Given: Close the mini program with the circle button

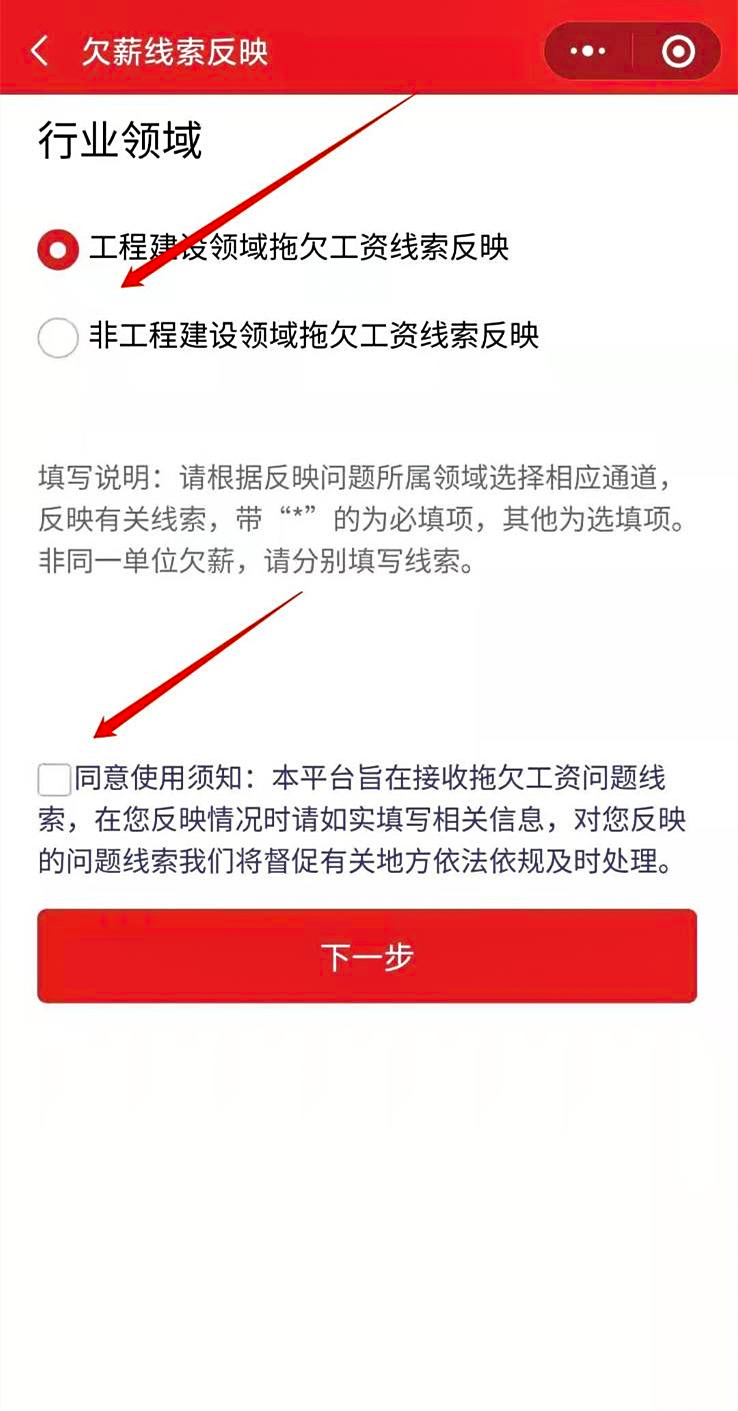Looking at the screenshot, I should click(678, 51).
